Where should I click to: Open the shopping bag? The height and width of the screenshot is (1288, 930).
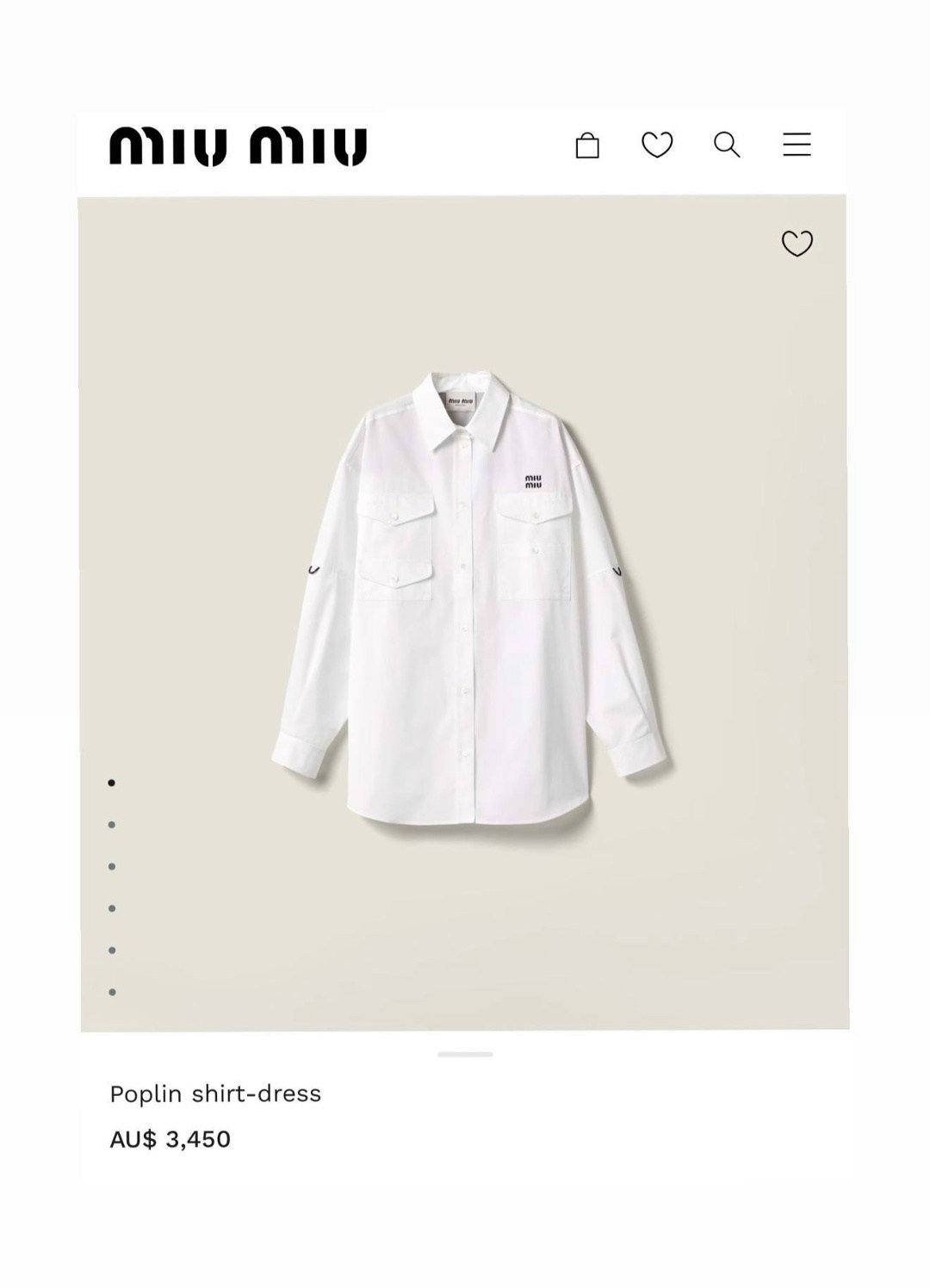[587, 146]
